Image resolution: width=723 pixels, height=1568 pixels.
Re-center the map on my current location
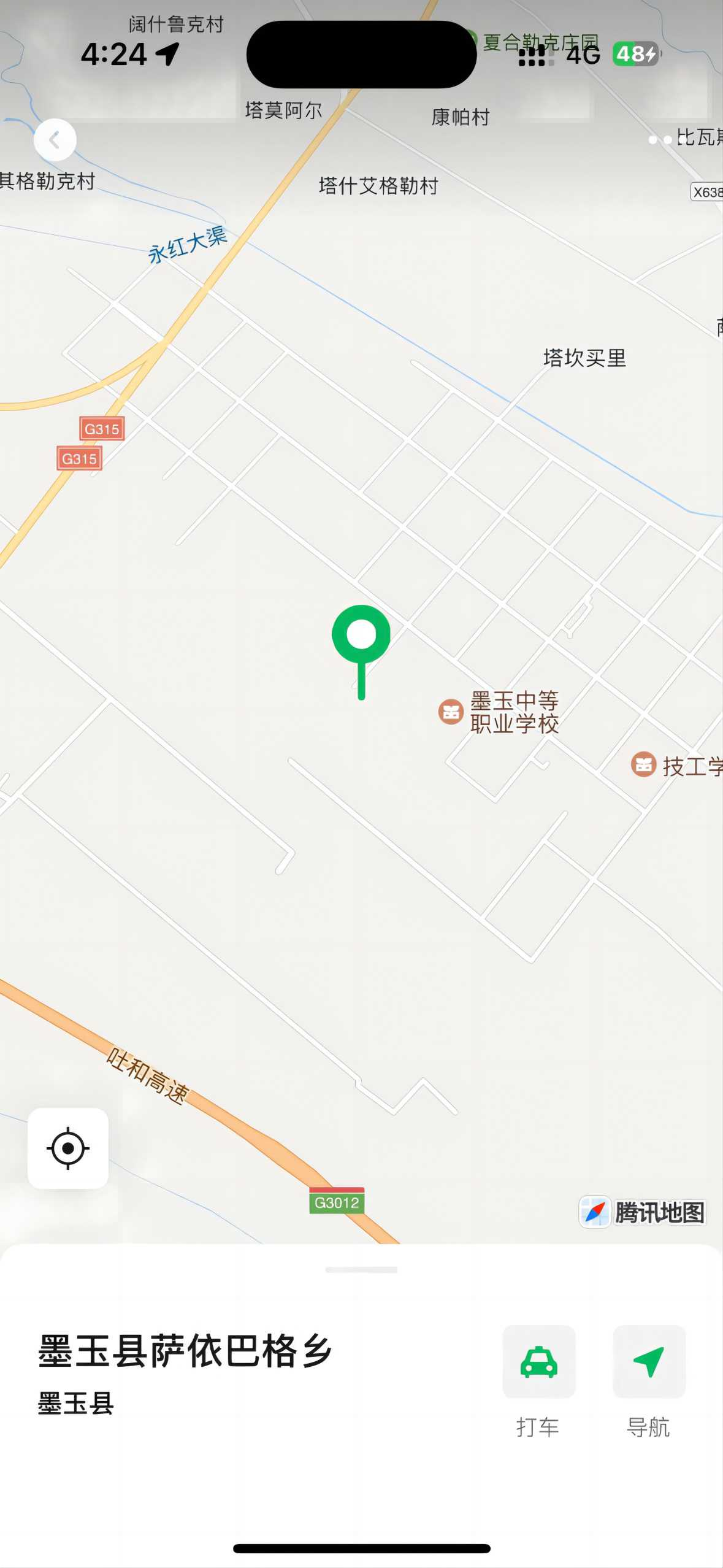pyautogui.click(x=68, y=1148)
